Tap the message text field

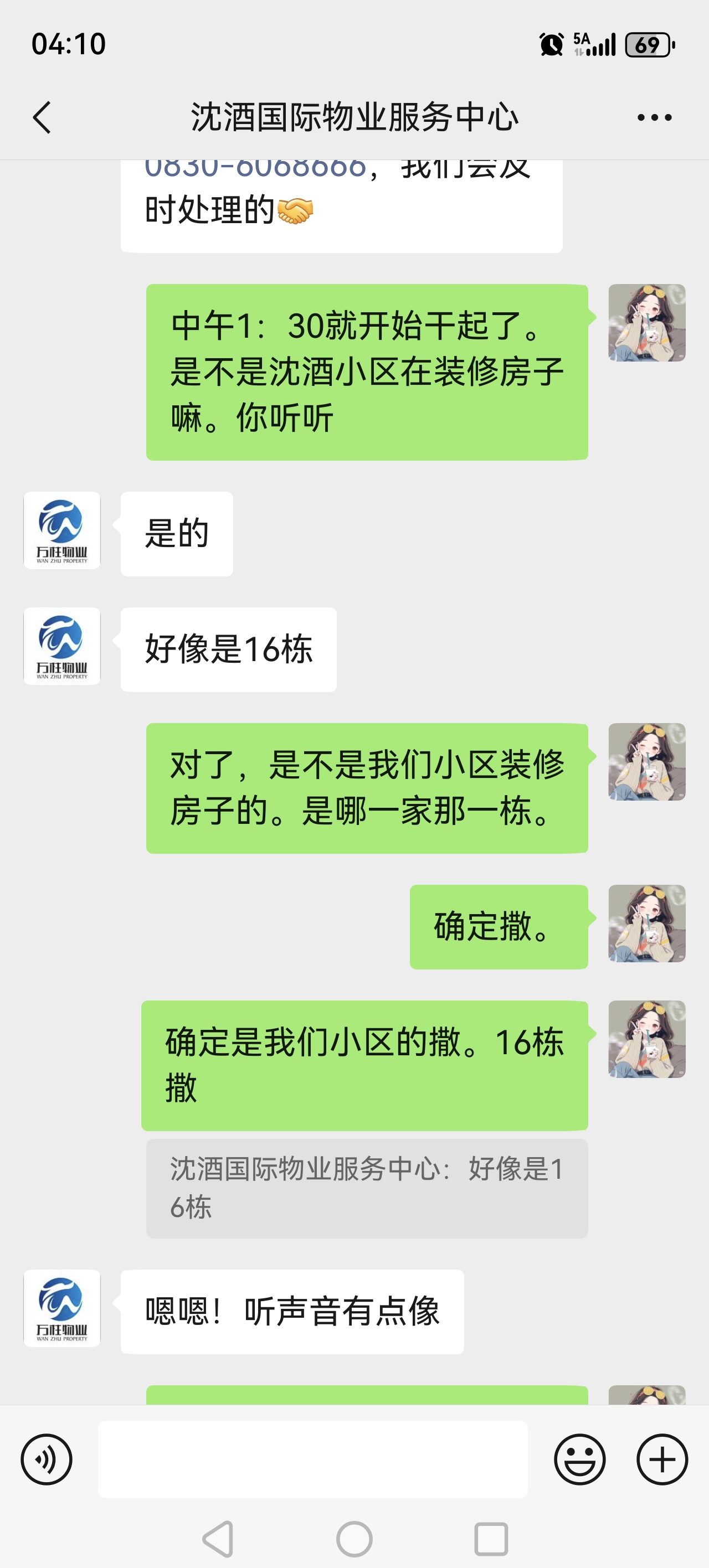[312, 1459]
